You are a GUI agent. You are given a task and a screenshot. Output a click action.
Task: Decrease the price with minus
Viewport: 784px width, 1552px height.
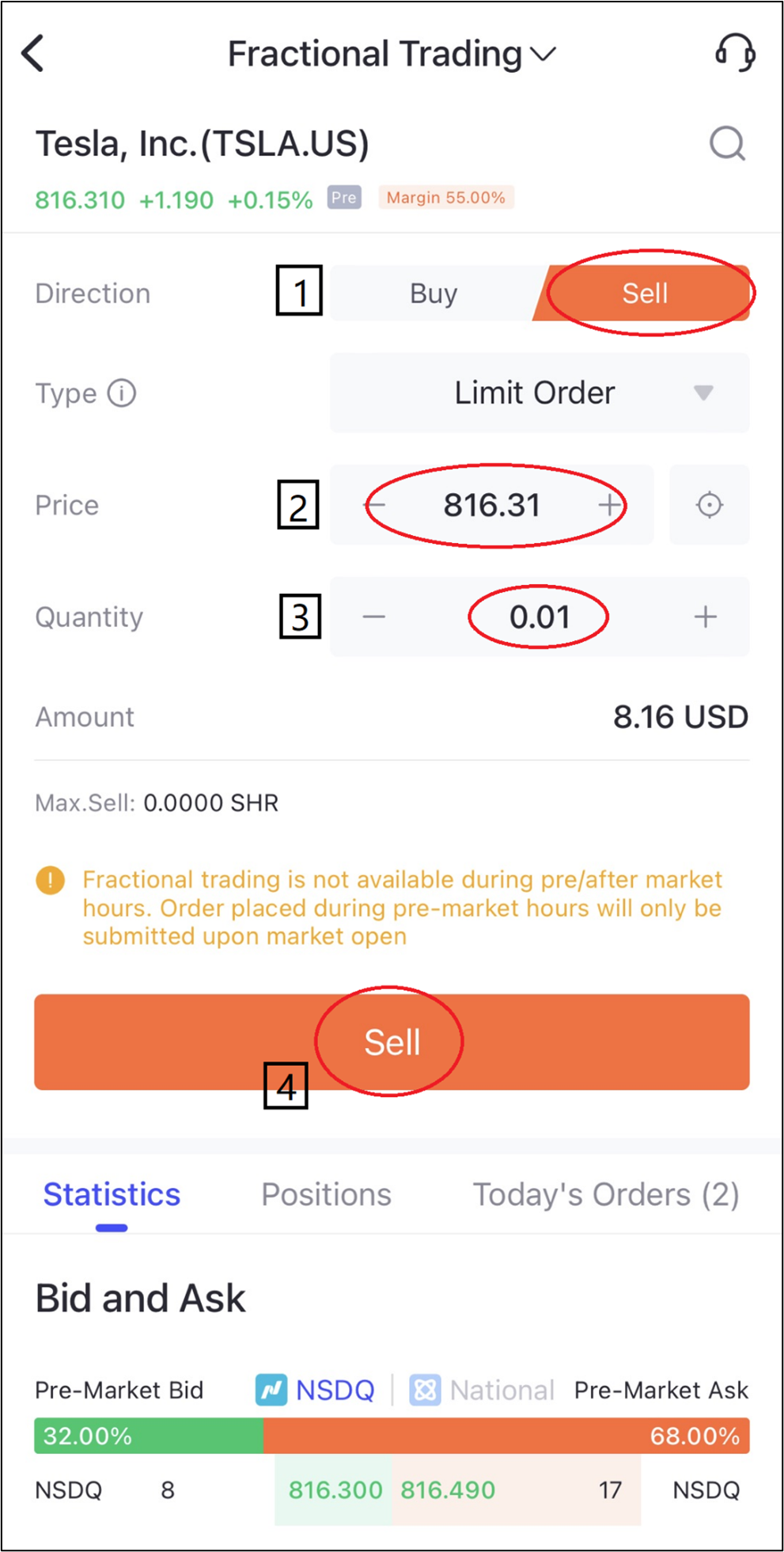point(374,504)
